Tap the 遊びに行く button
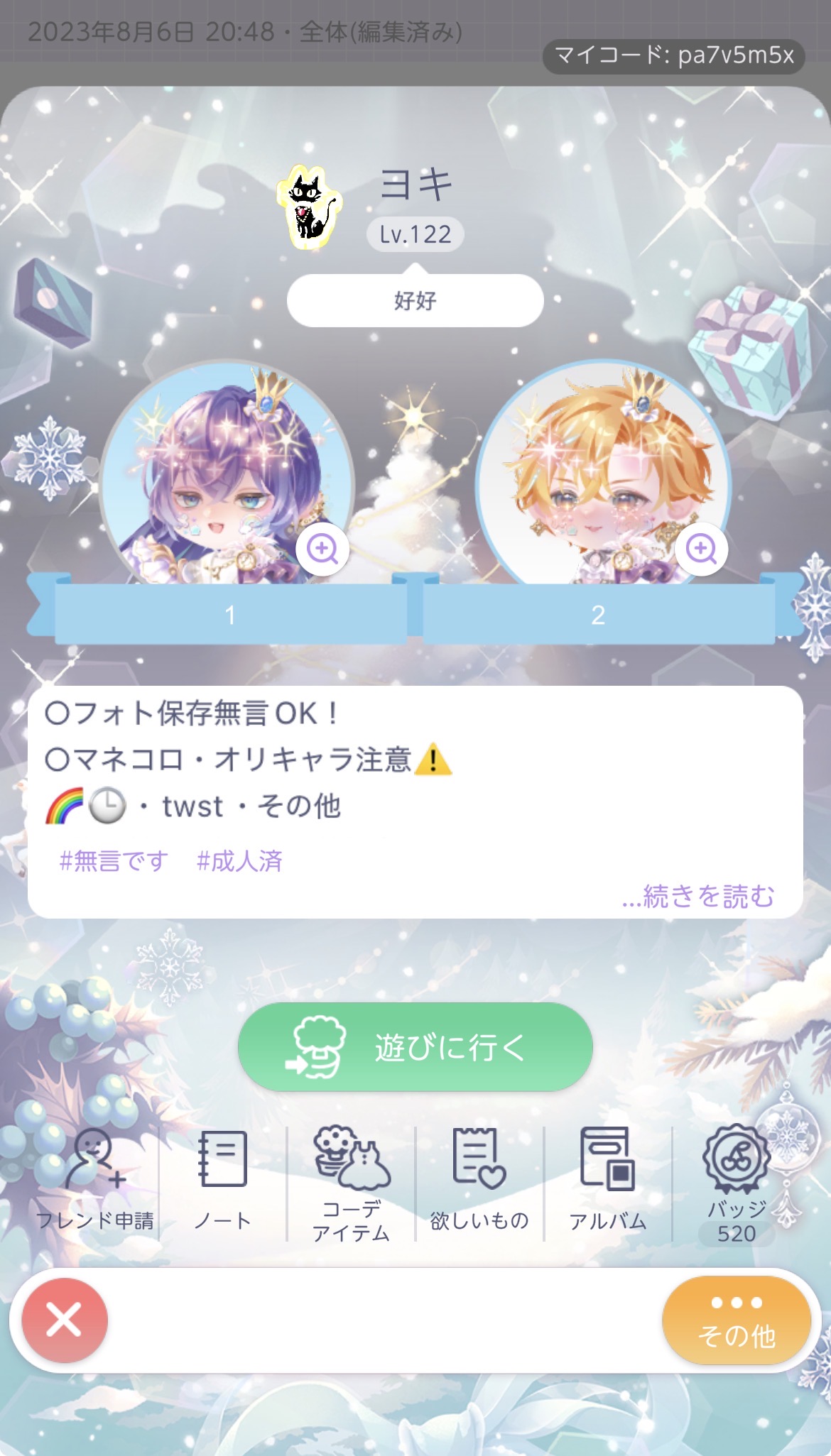This screenshot has width=831, height=1456. pos(415,1046)
